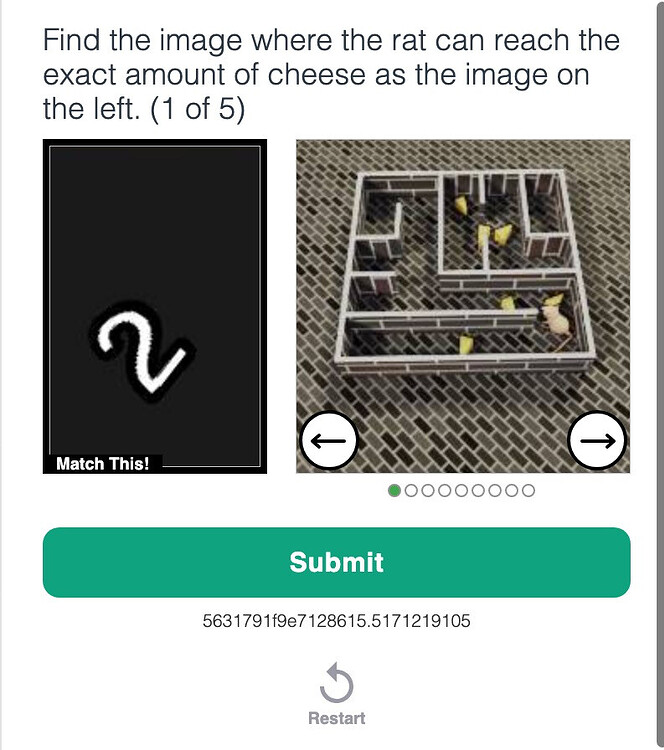
Task: Go back to the previous maze image
Action: (x=329, y=440)
